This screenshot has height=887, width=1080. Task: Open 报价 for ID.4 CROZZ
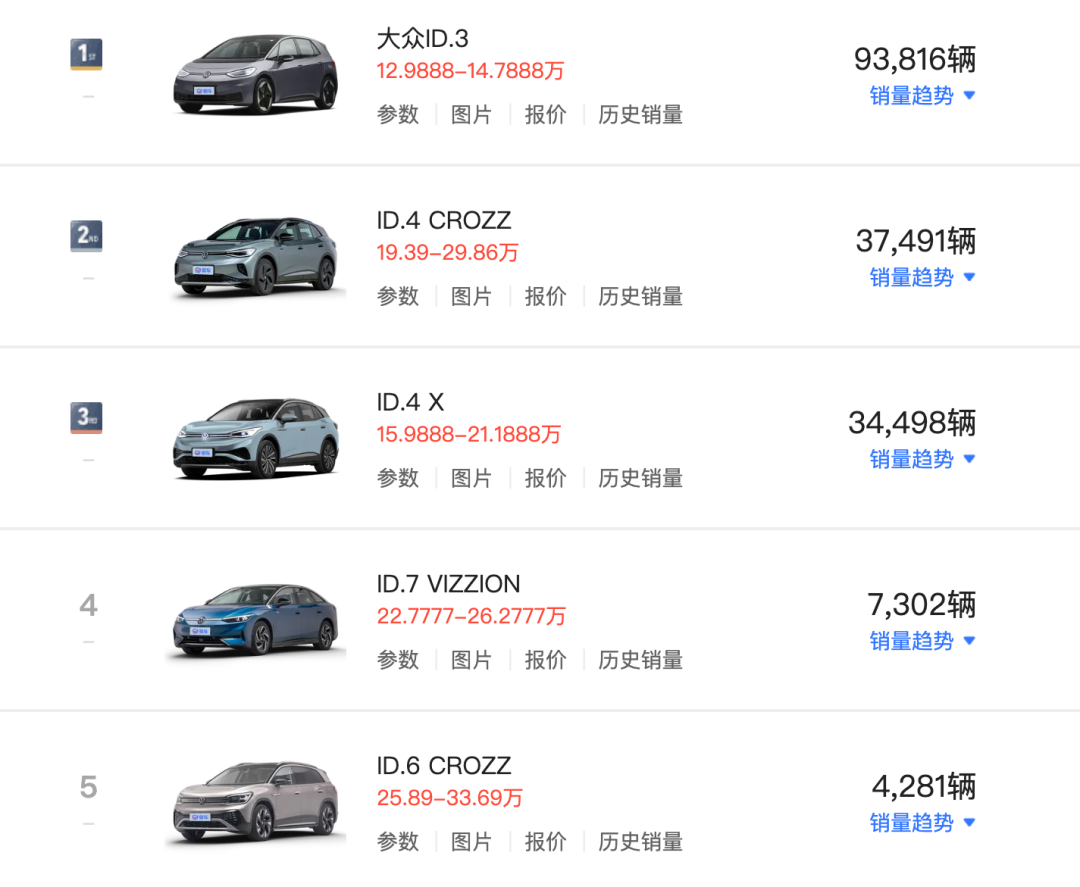pyautogui.click(x=545, y=296)
